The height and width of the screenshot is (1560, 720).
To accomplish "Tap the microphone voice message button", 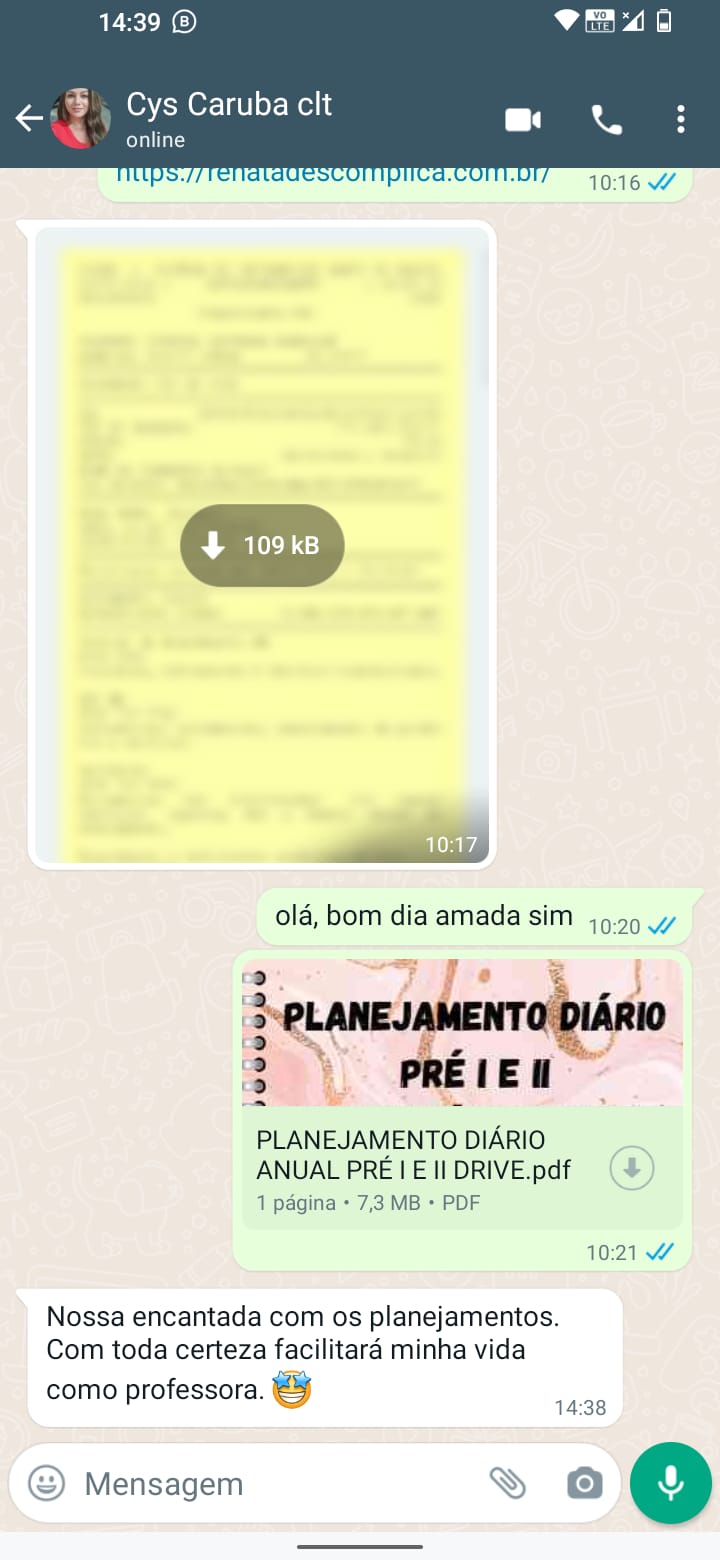I will pyautogui.click(x=670, y=1483).
